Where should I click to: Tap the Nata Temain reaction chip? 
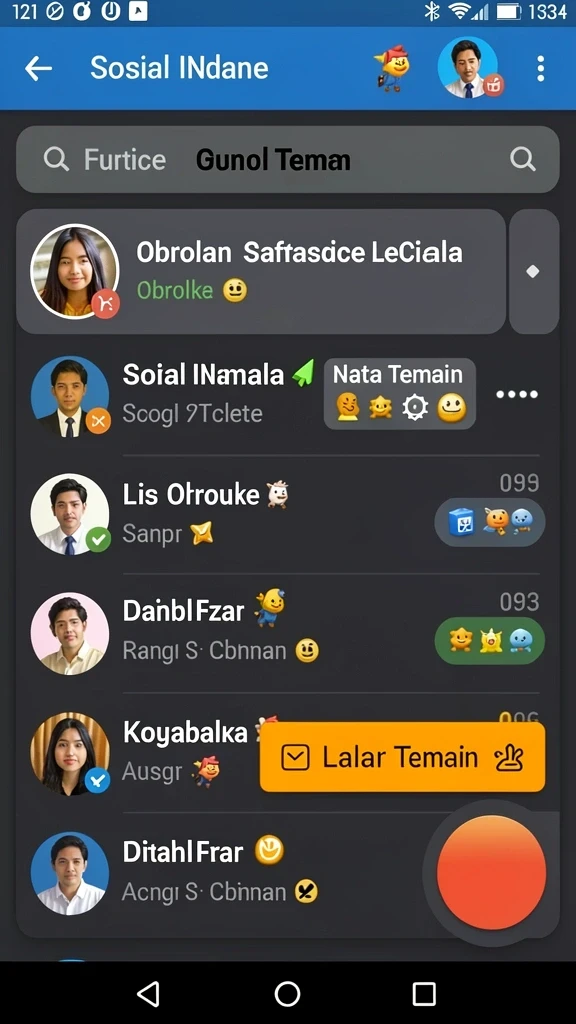point(400,394)
